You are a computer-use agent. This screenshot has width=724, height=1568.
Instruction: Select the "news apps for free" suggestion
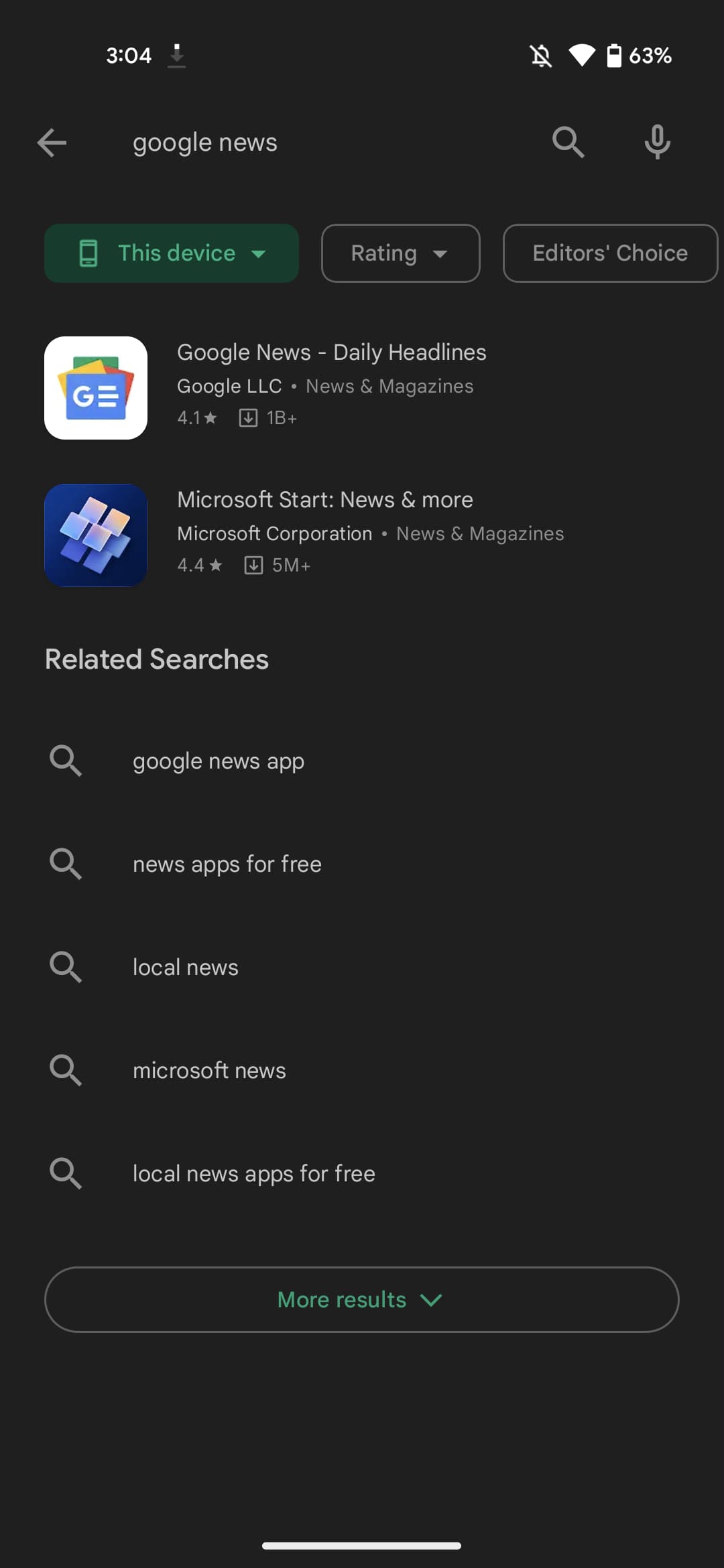point(227,864)
